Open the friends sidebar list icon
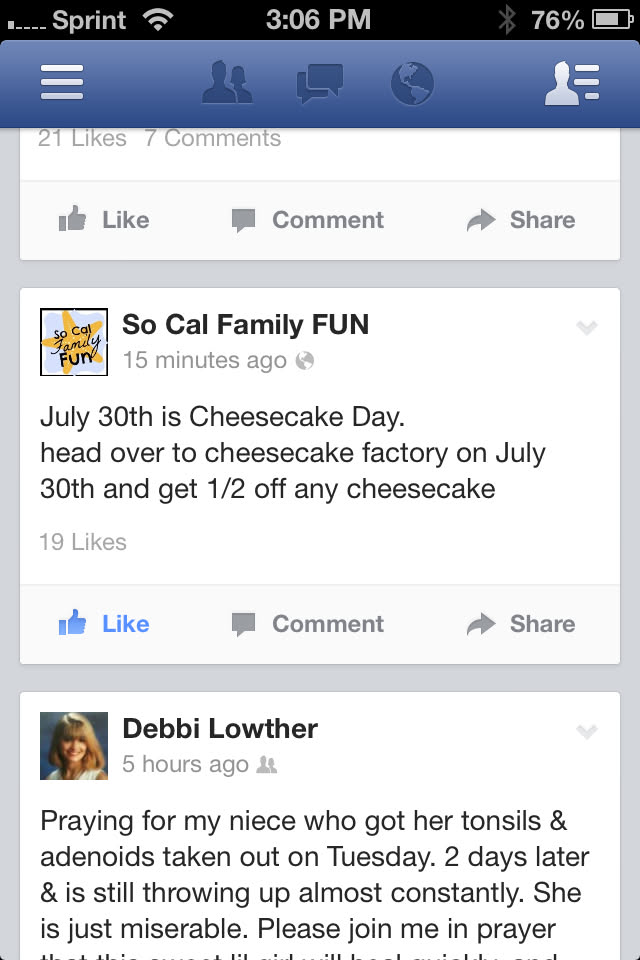This screenshot has height=960, width=640. click(571, 83)
